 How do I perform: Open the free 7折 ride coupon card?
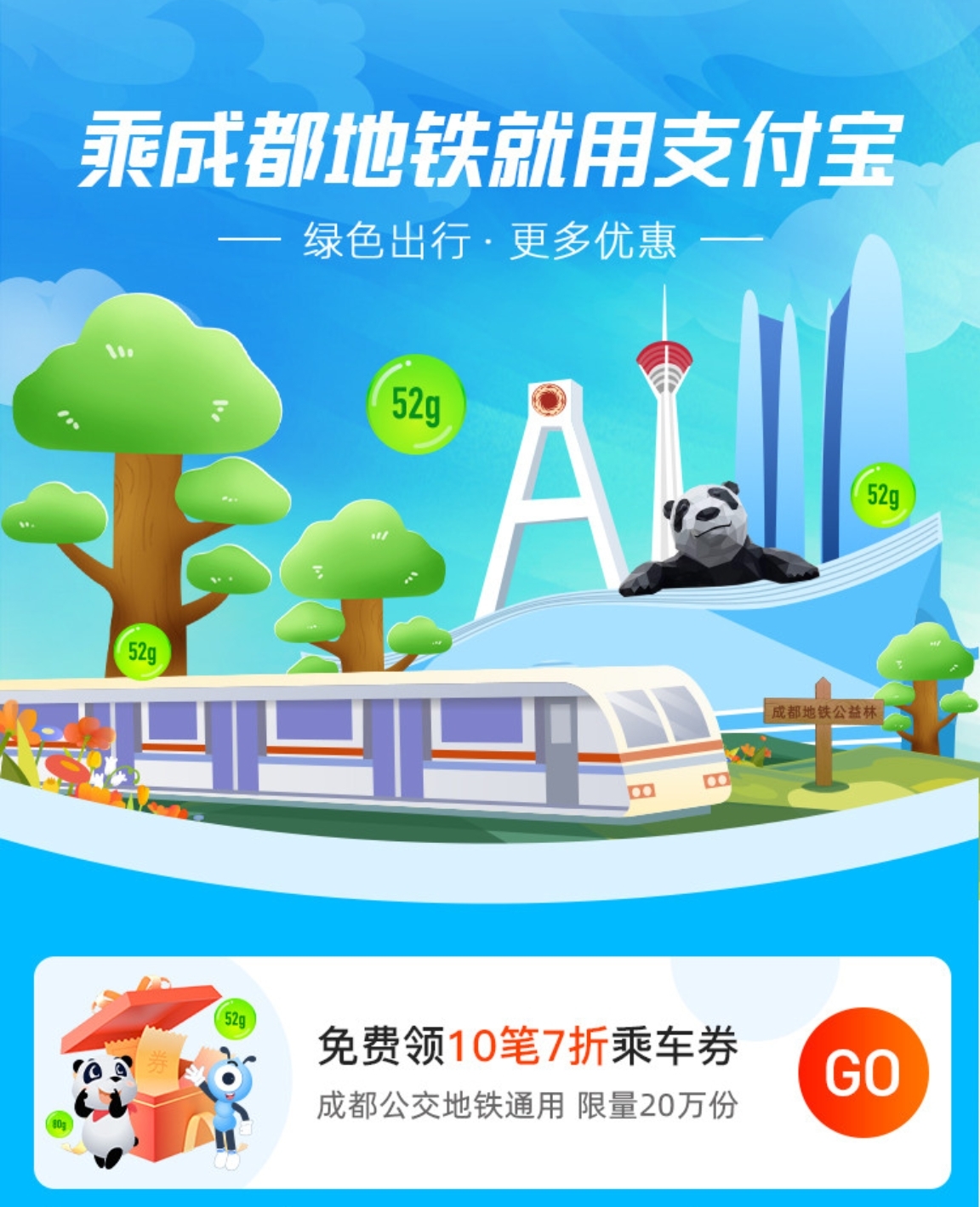point(527,1072)
